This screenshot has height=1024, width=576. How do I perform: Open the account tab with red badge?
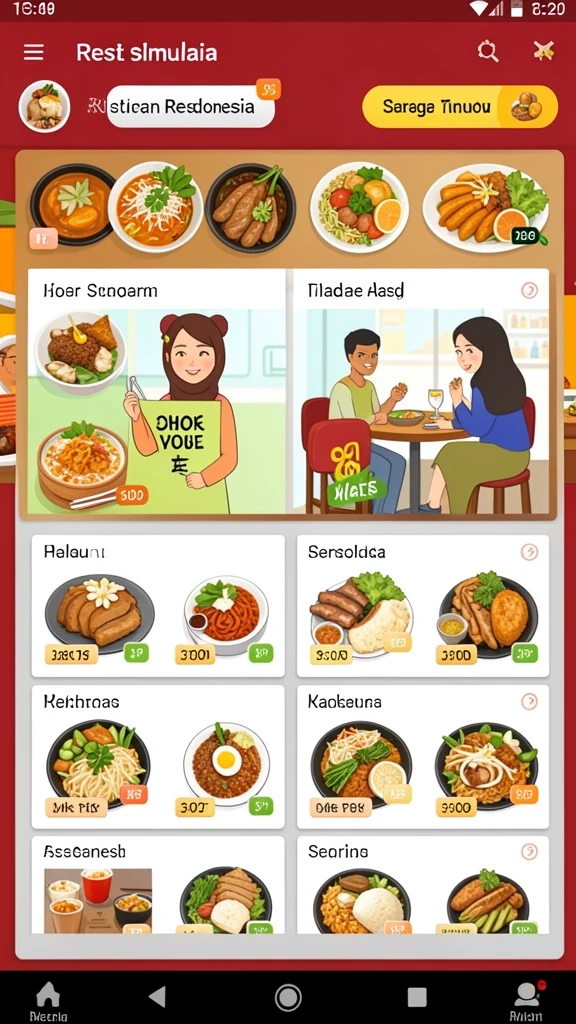[x=526, y=1000]
